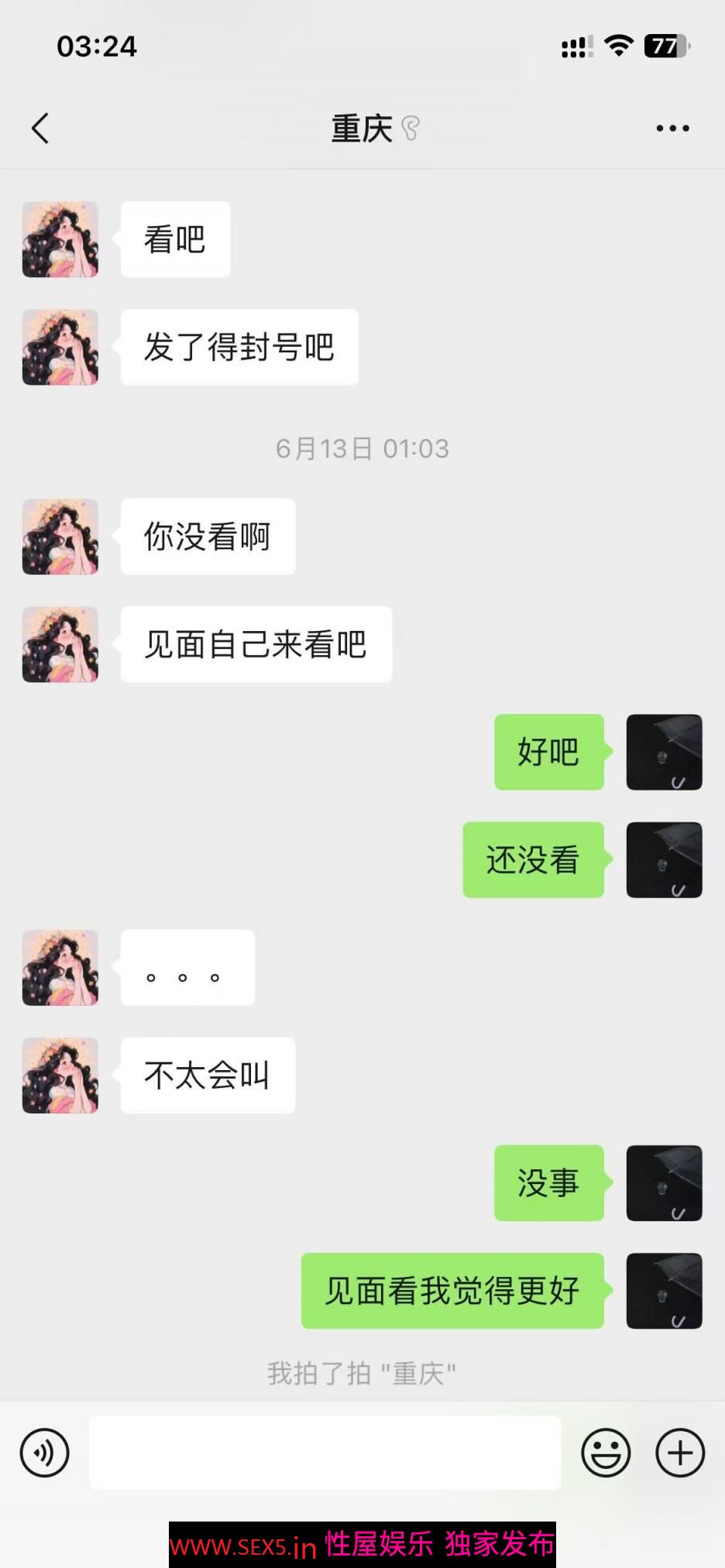Open the three-dot chat info menu
725x1568 pixels.
[x=672, y=129]
